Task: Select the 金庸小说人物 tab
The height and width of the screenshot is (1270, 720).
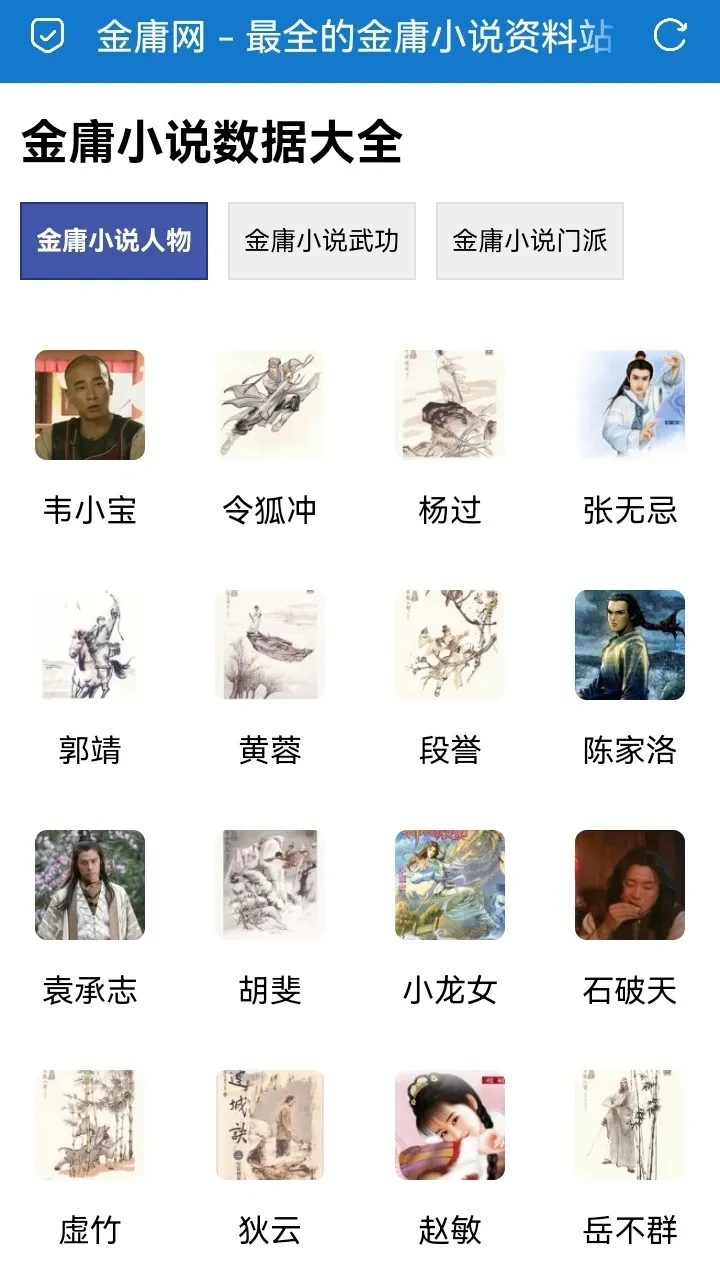Action: pyautogui.click(x=114, y=241)
